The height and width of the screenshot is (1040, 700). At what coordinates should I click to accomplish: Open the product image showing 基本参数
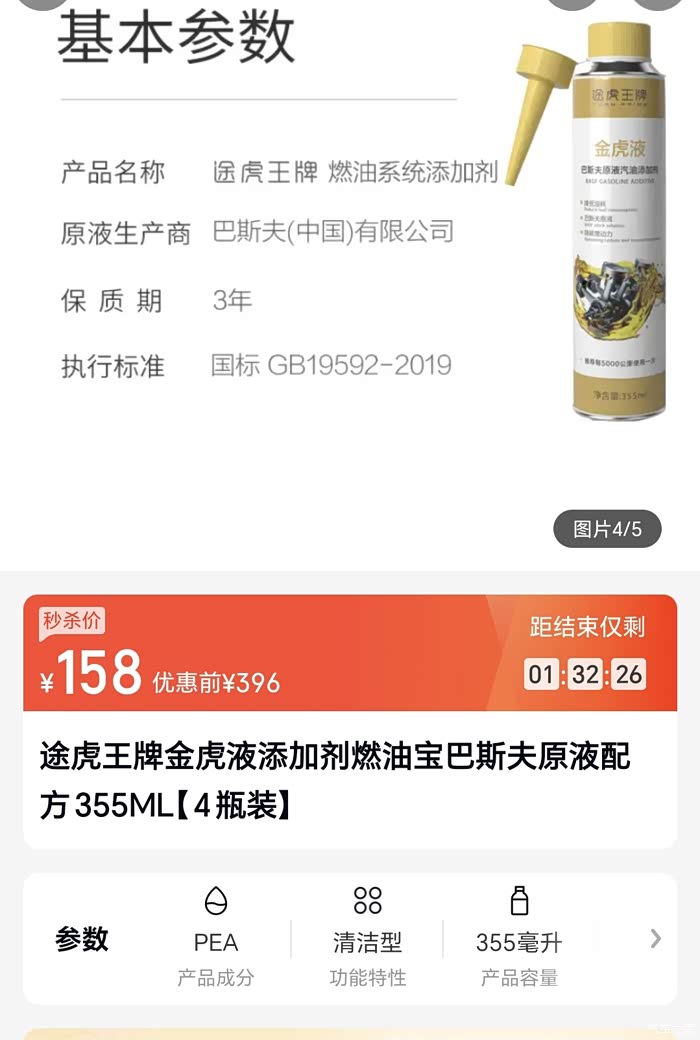(350, 285)
